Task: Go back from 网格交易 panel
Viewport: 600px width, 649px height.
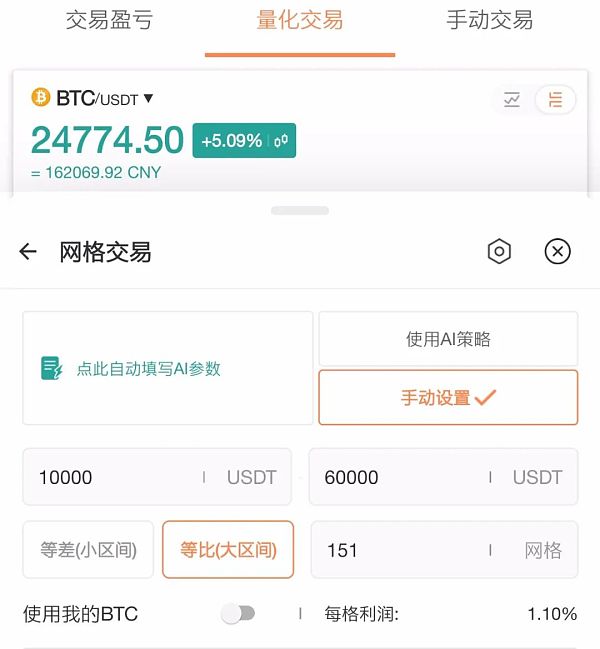Action: pos(28,252)
